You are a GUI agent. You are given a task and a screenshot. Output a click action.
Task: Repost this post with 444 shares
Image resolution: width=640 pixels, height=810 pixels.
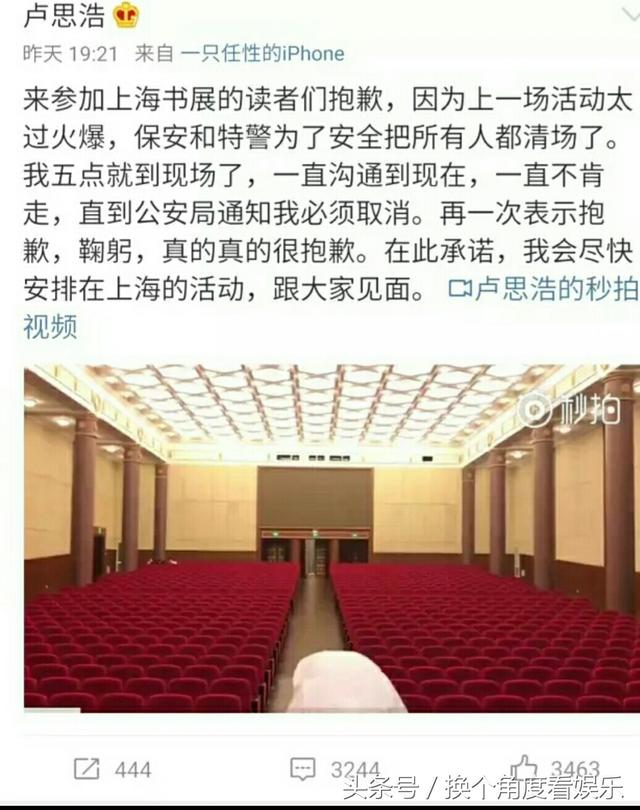coord(112,769)
